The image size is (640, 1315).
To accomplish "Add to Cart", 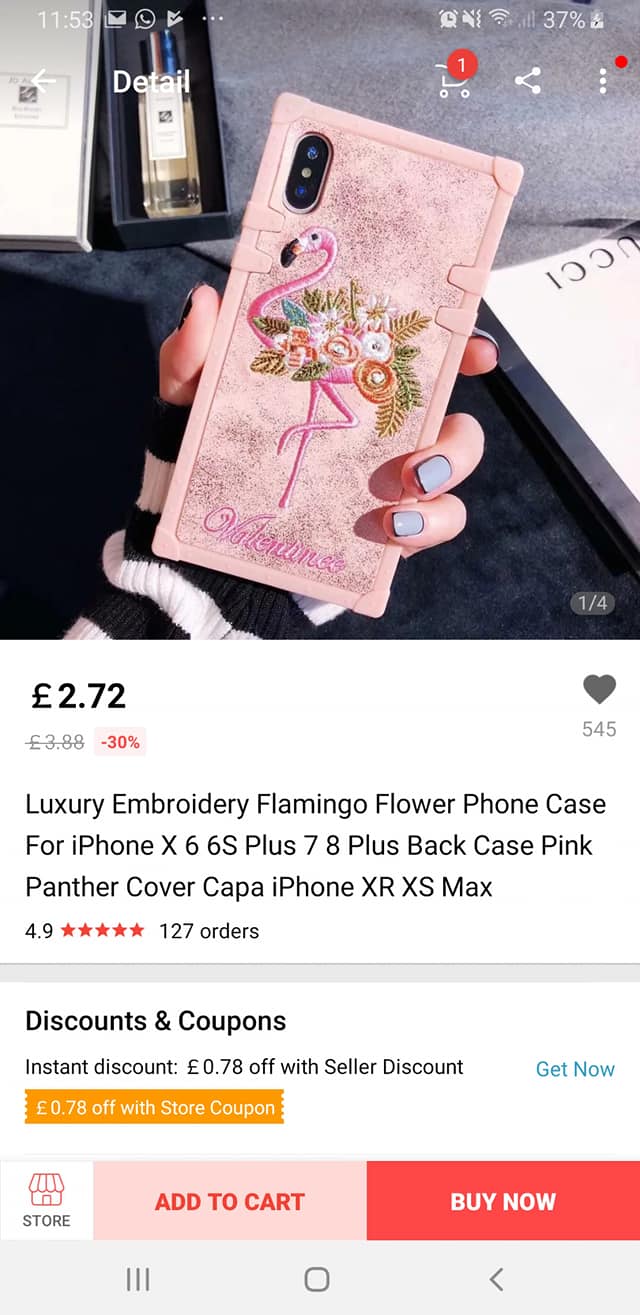I will pyautogui.click(x=230, y=1201).
